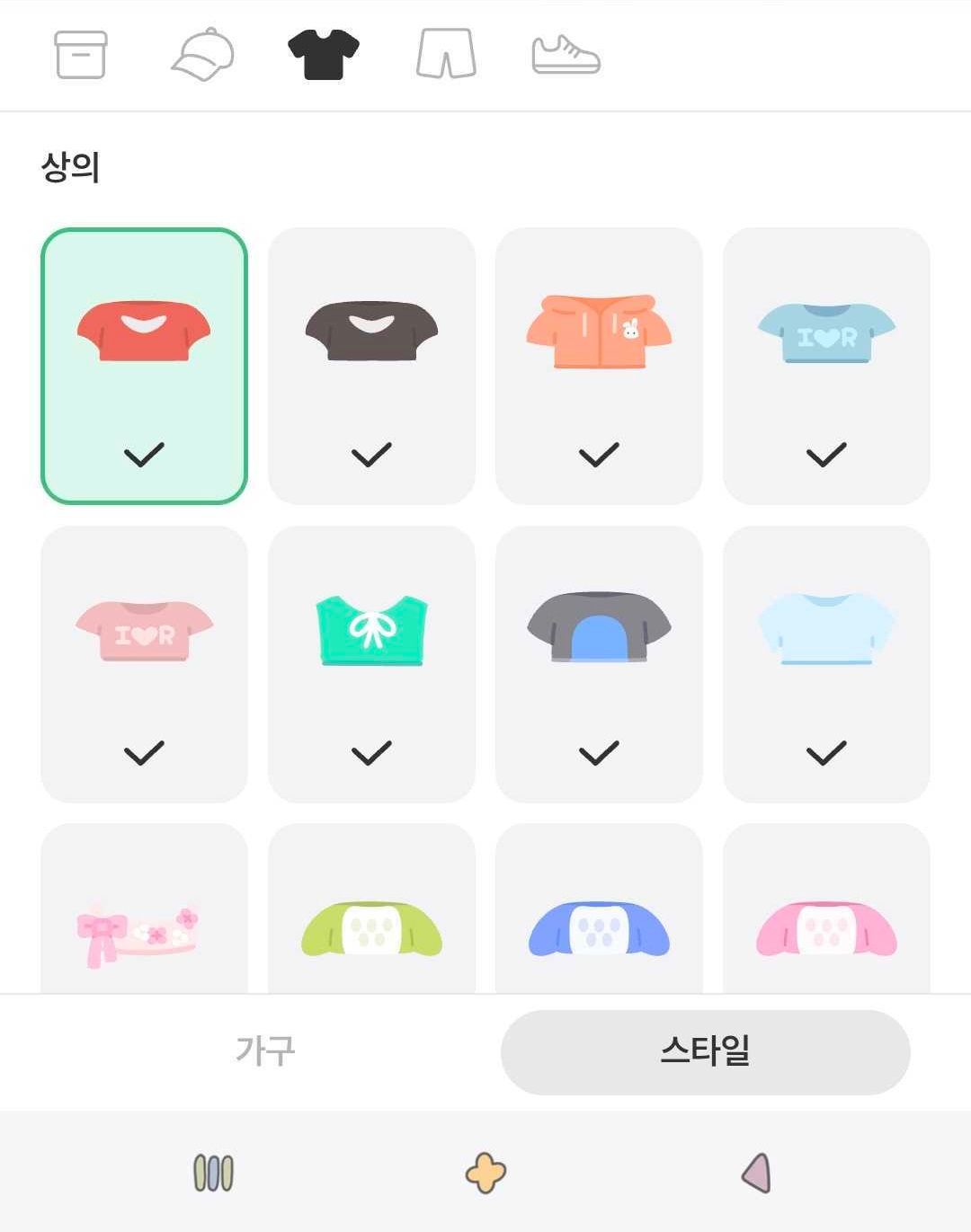971x1232 pixels.
Task: Select the tops t-shirt category
Action: [x=324, y=55]
